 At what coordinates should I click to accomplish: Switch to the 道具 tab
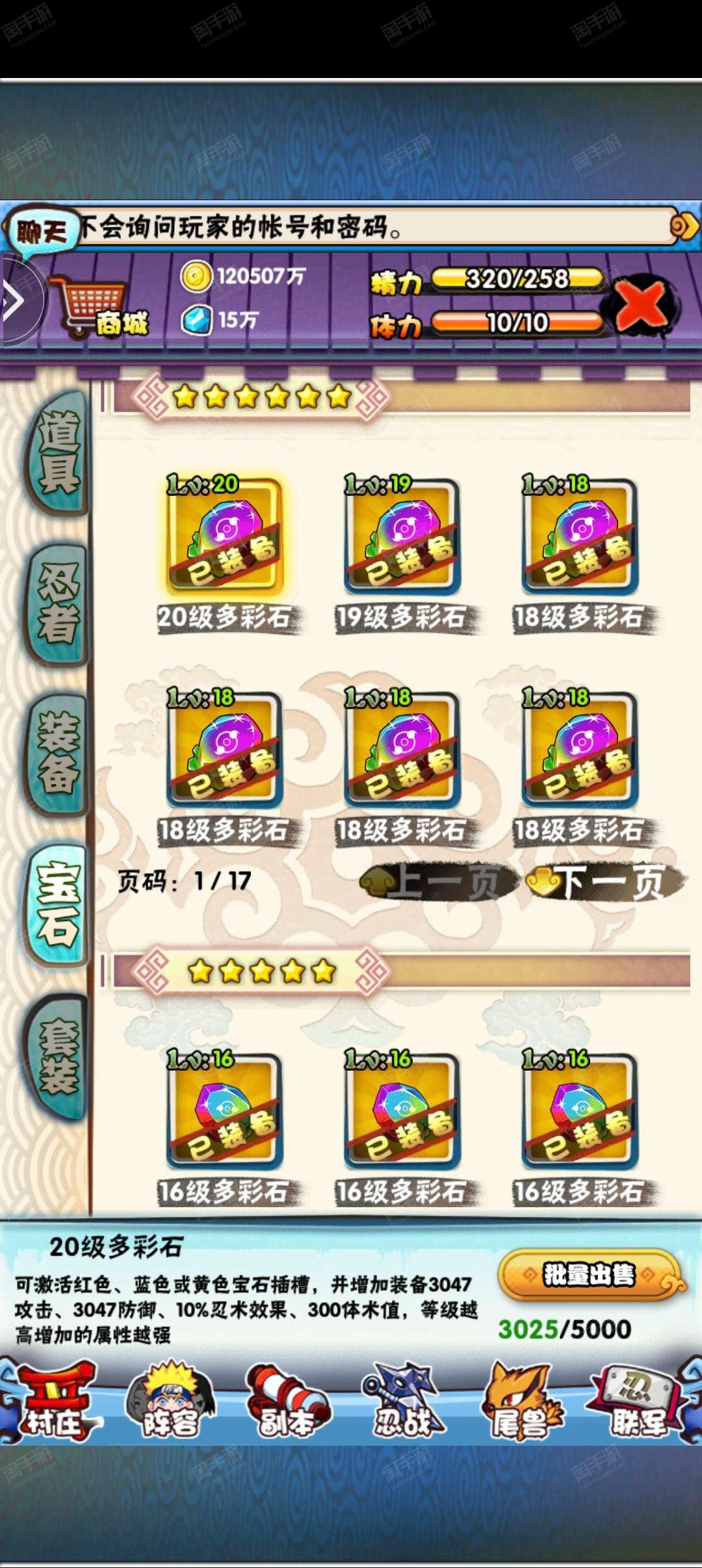tap(58, 454)
